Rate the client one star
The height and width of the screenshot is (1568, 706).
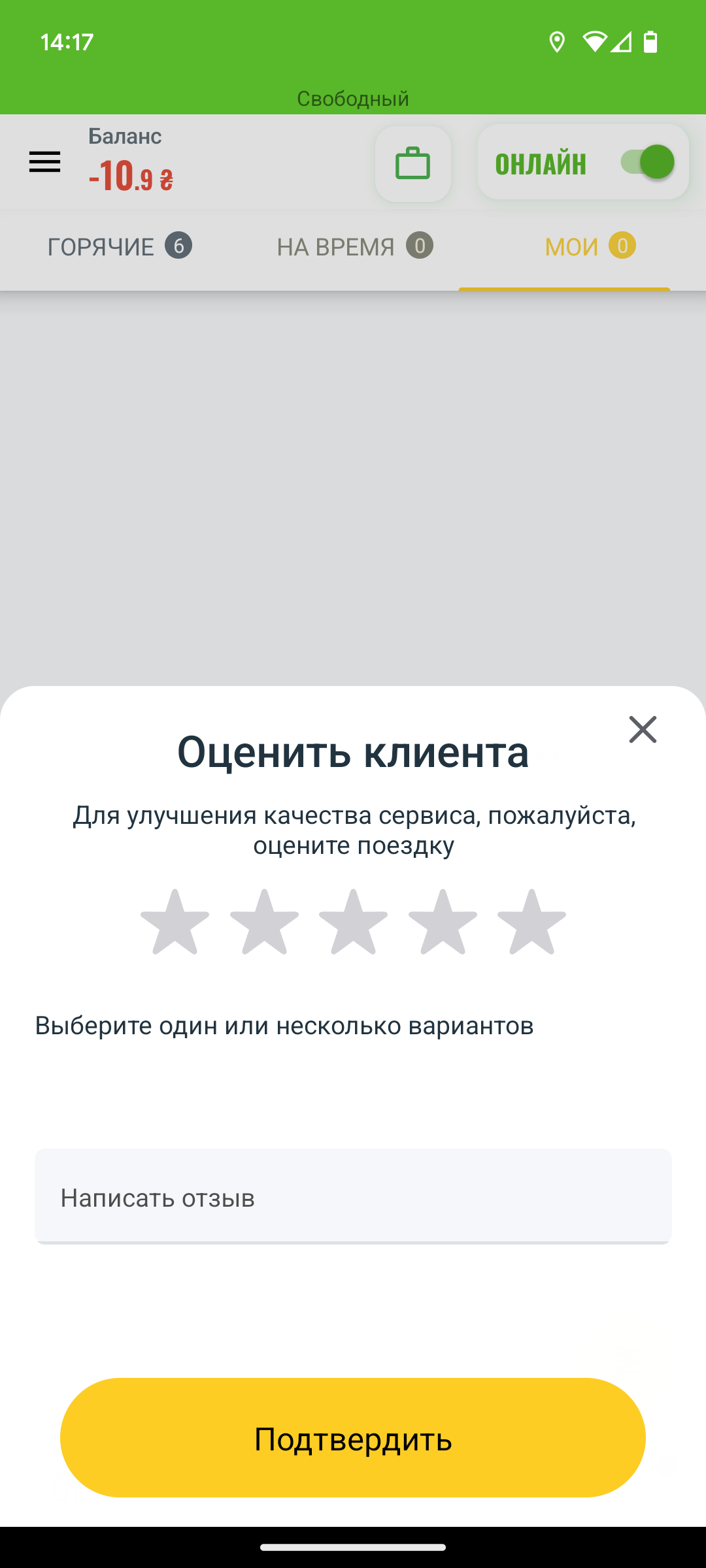coord(175,922)
